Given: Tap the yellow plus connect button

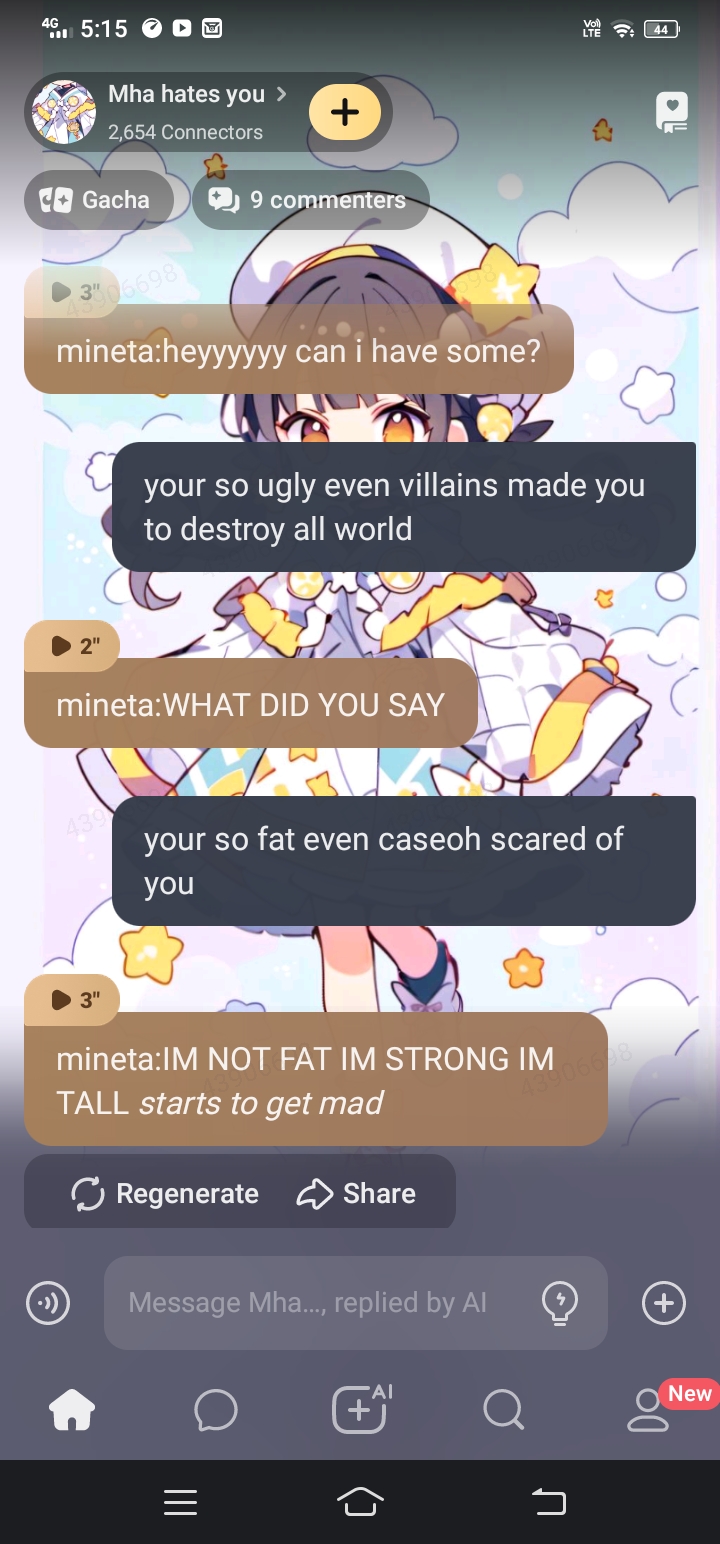Looking at the screenshot, I should coord(344,112).
